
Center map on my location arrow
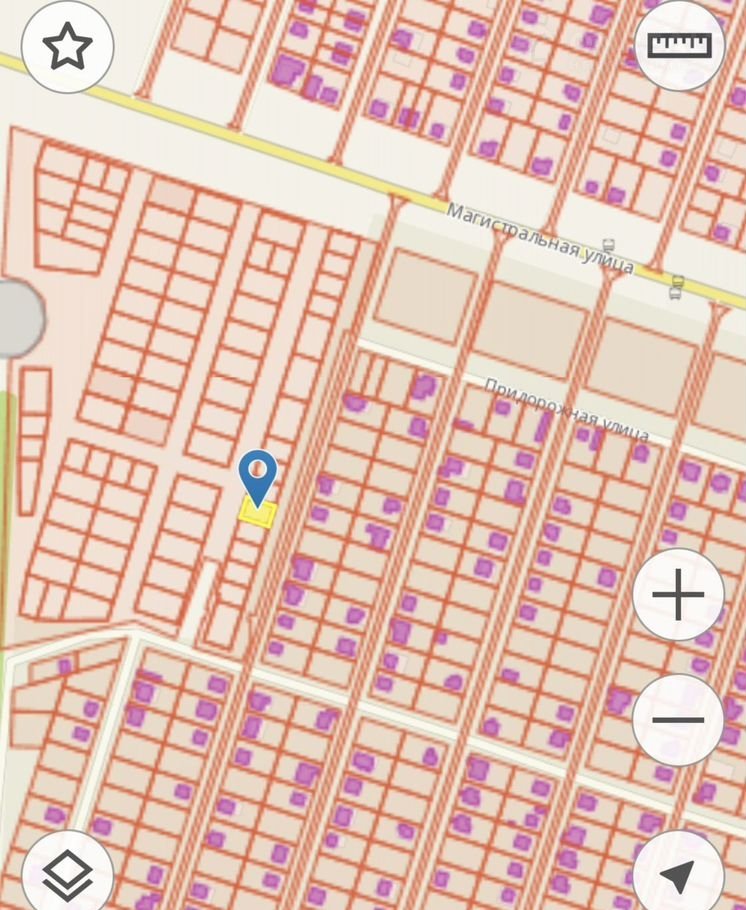tap(678, 874)
